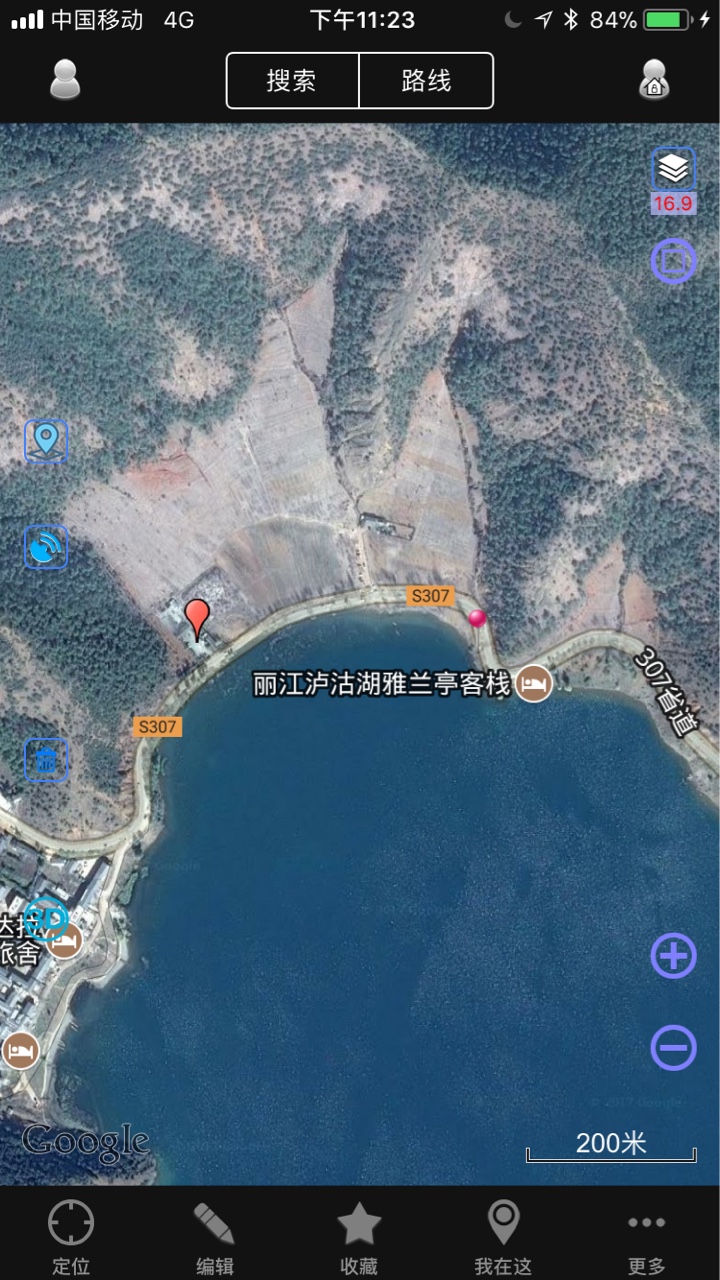Switch to the 路线 route segment

(x=426, y=81)
